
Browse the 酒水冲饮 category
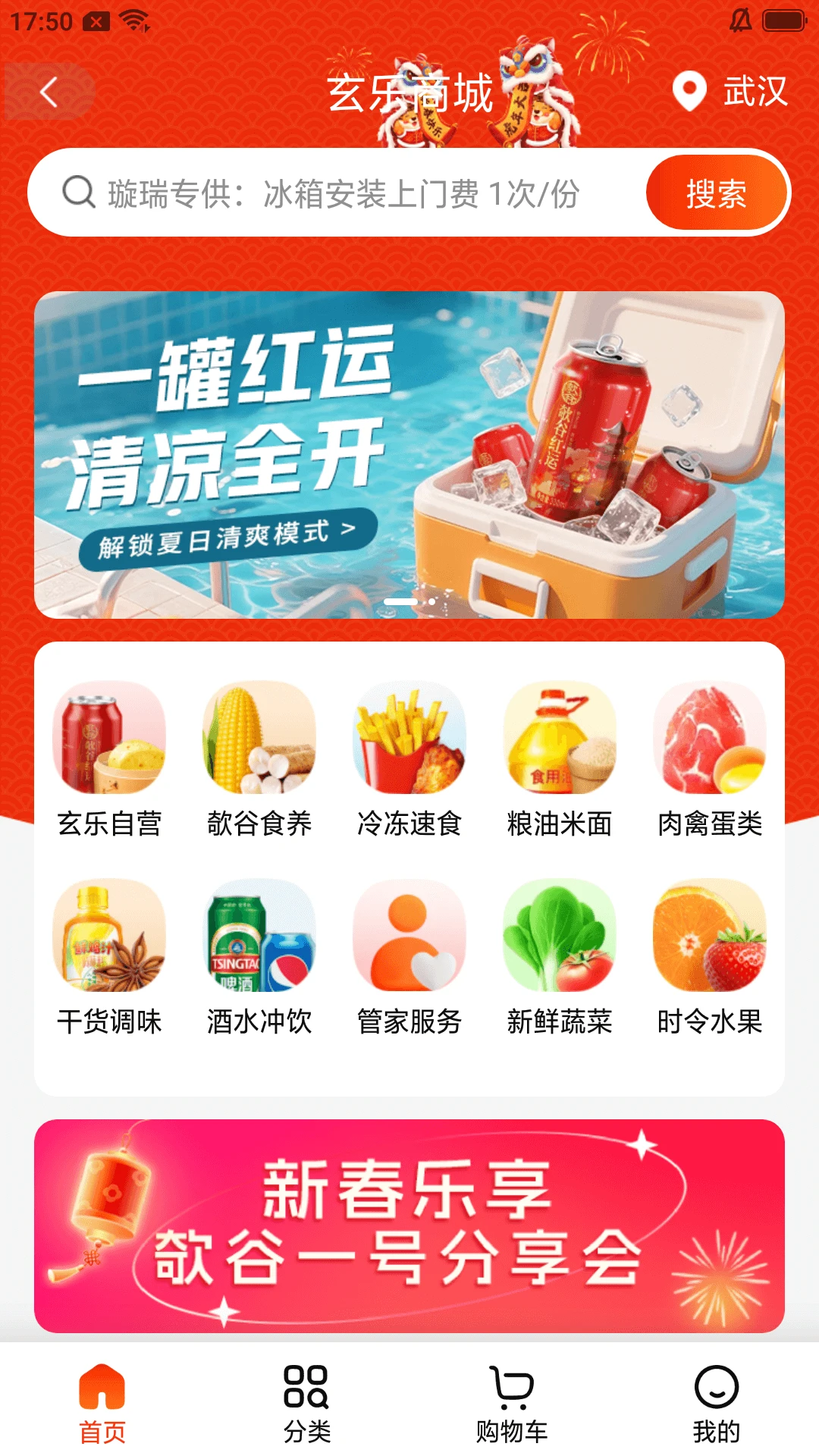259,955
